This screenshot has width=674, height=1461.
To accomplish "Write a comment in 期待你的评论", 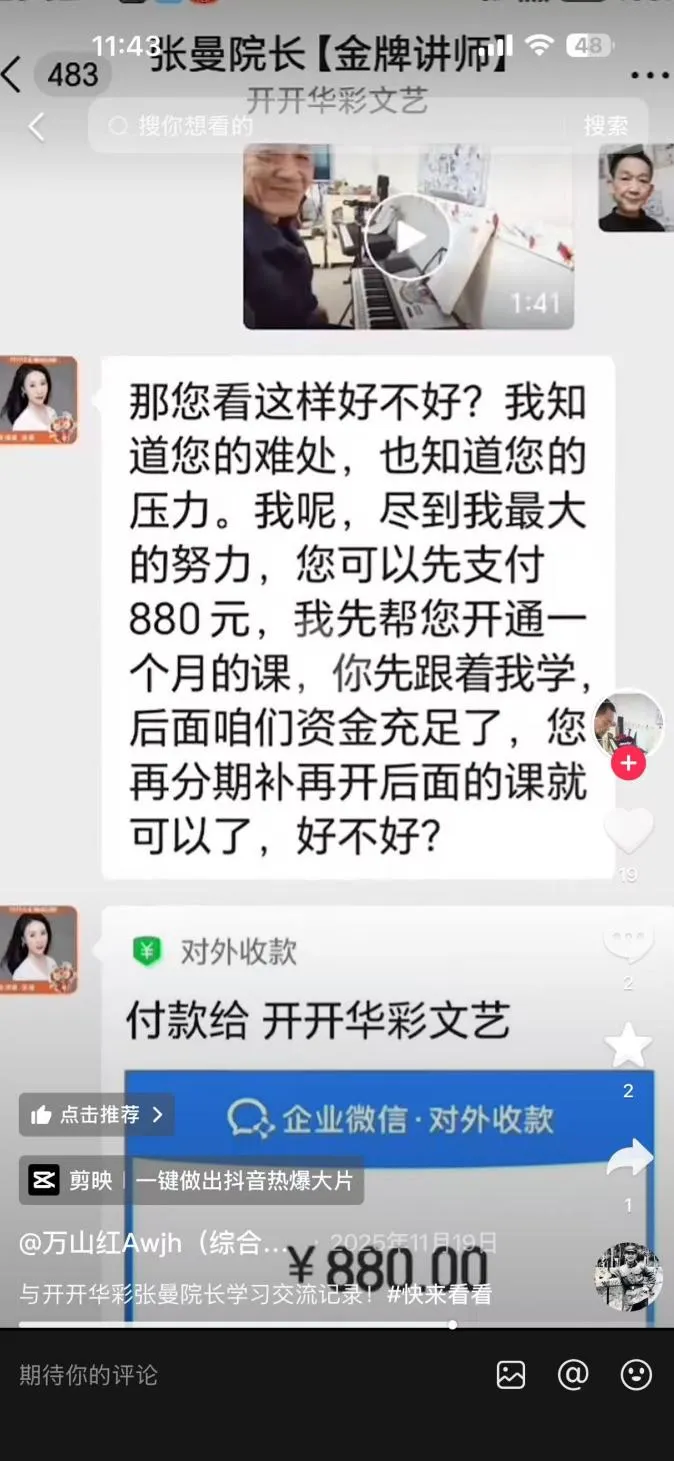I will (x=200, y=1375).
